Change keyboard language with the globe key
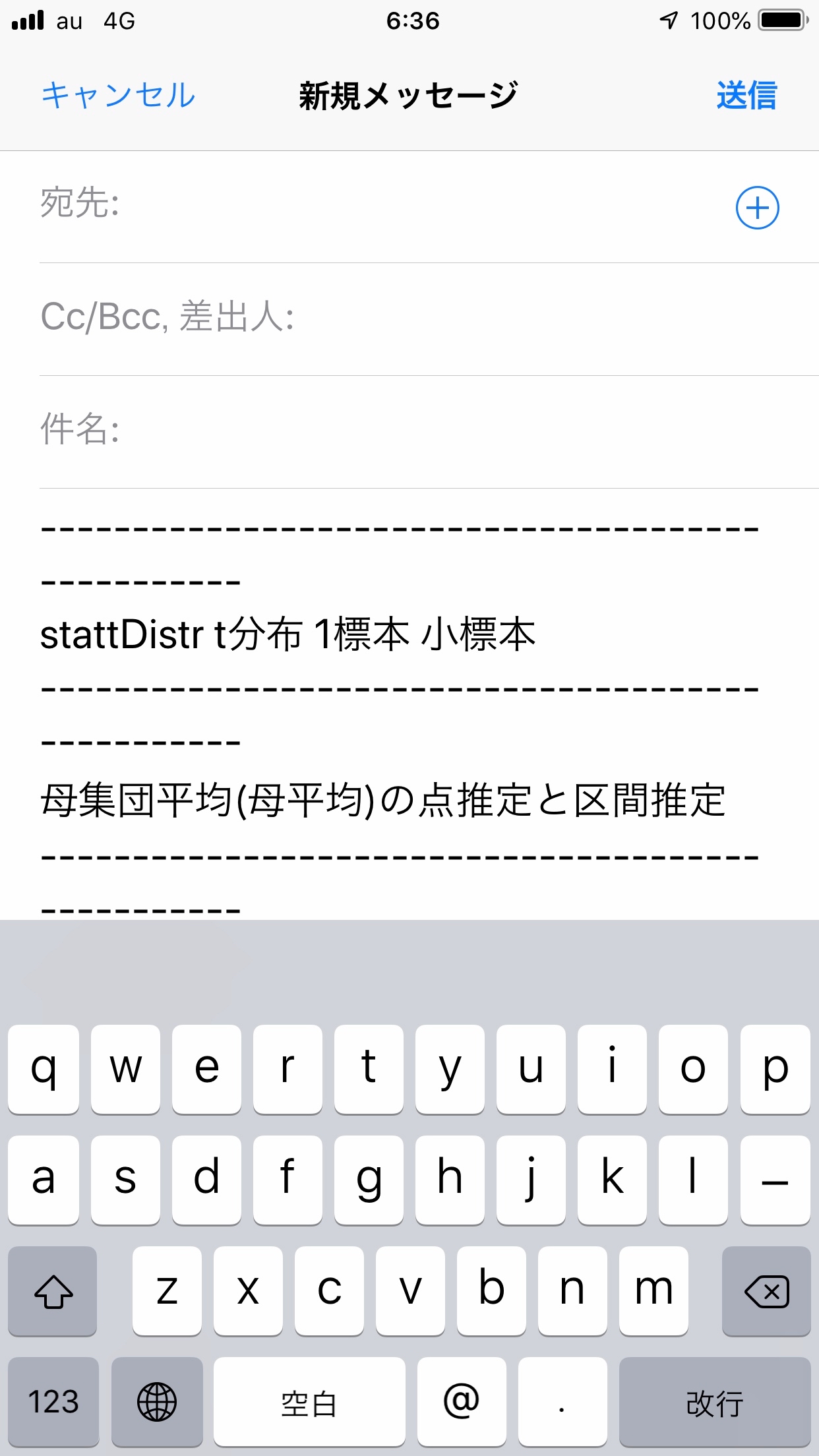The image size is (819, 1456). [x=157, y=1401]
